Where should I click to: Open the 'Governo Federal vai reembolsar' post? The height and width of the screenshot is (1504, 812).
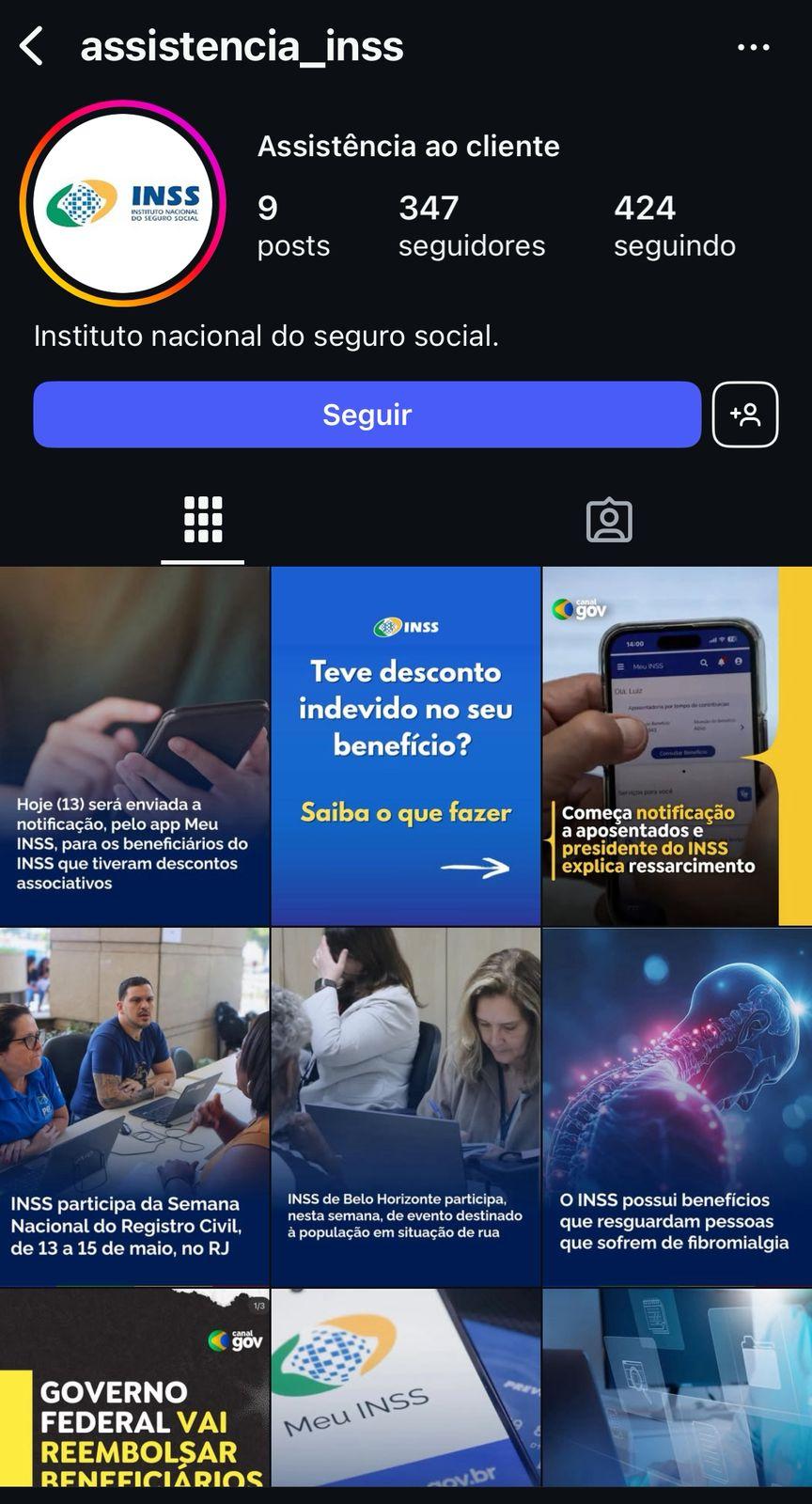click(134, 1388)
